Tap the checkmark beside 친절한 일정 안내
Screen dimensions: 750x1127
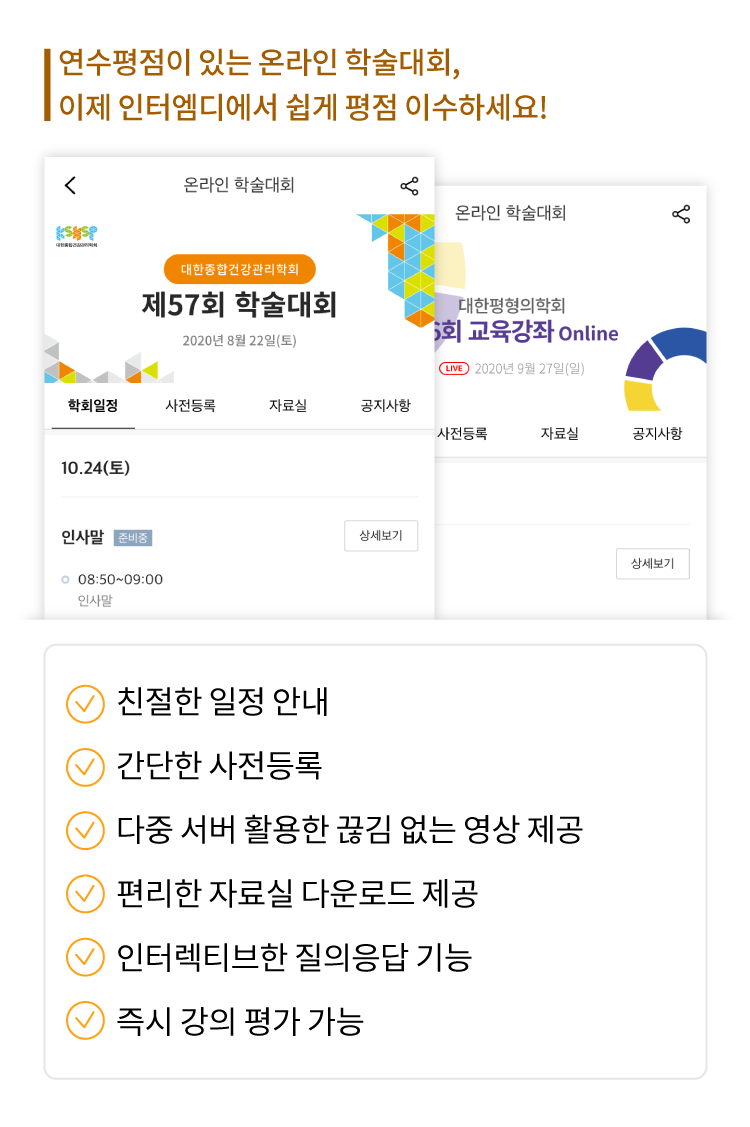coord(84,702)
